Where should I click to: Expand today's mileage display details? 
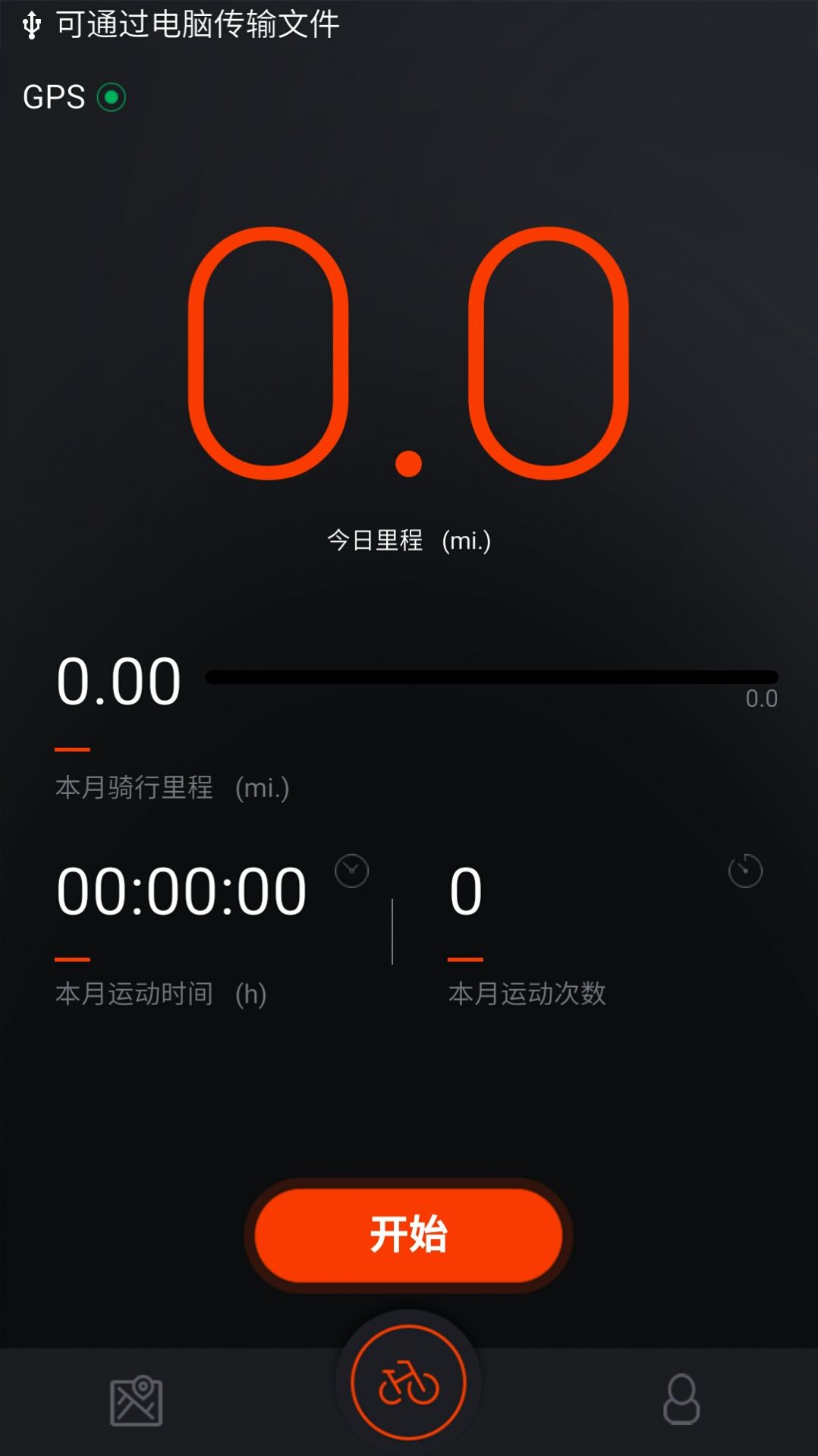(409, 357)
